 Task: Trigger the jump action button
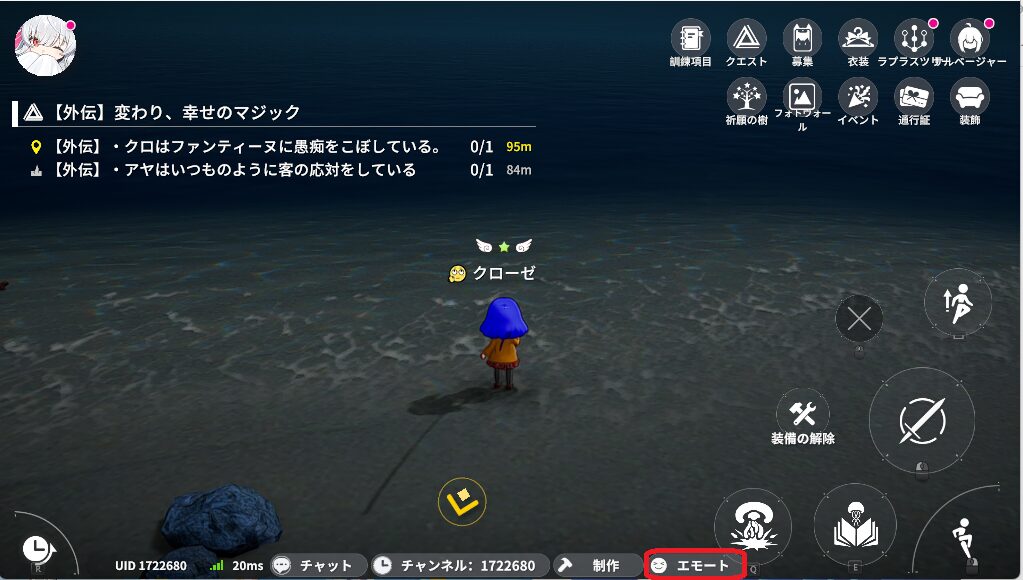pyautogui.click(x=957, y=302)
